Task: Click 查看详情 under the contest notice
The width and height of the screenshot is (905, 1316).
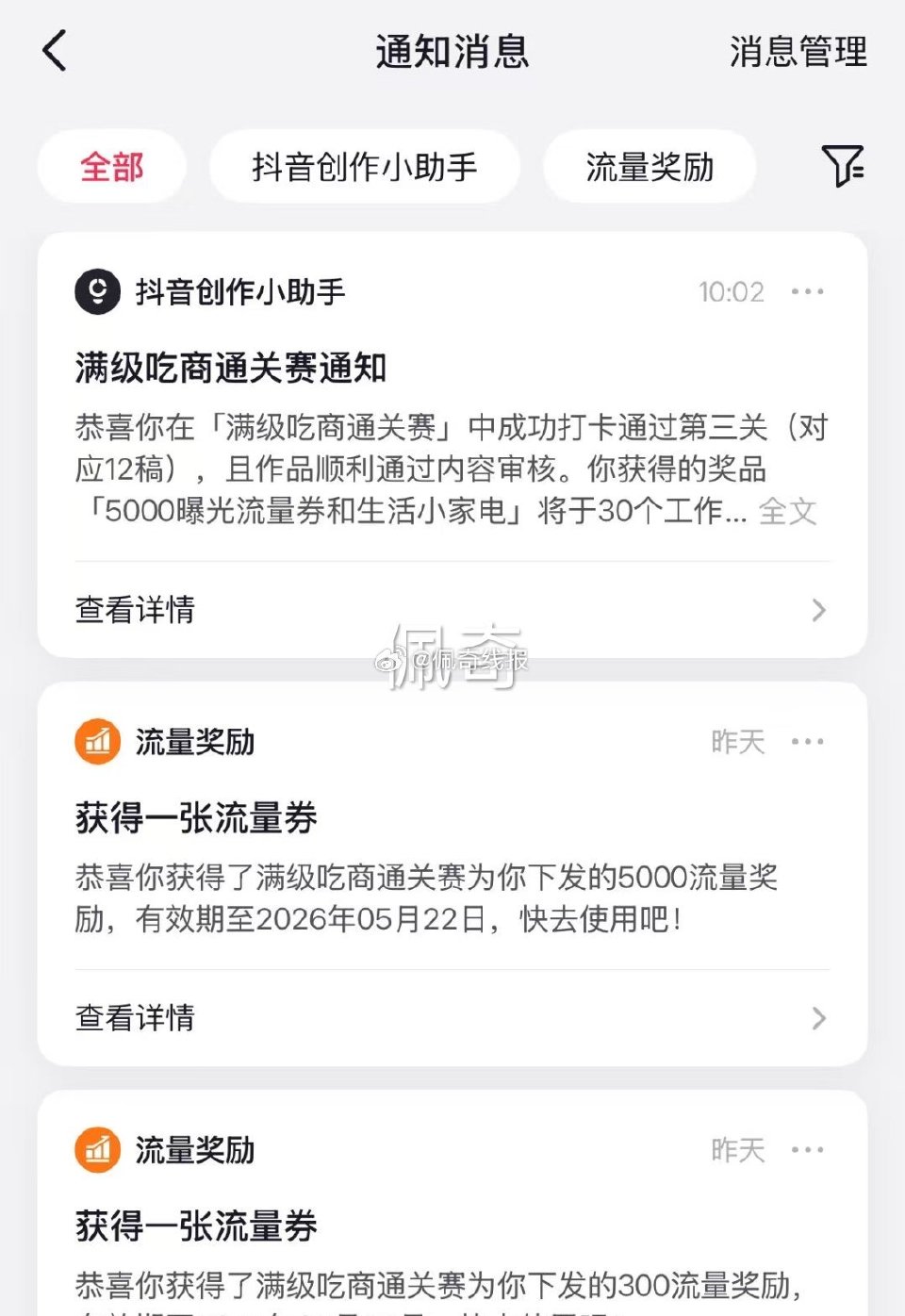Action: pyautogui.click(x=135, y=610)
